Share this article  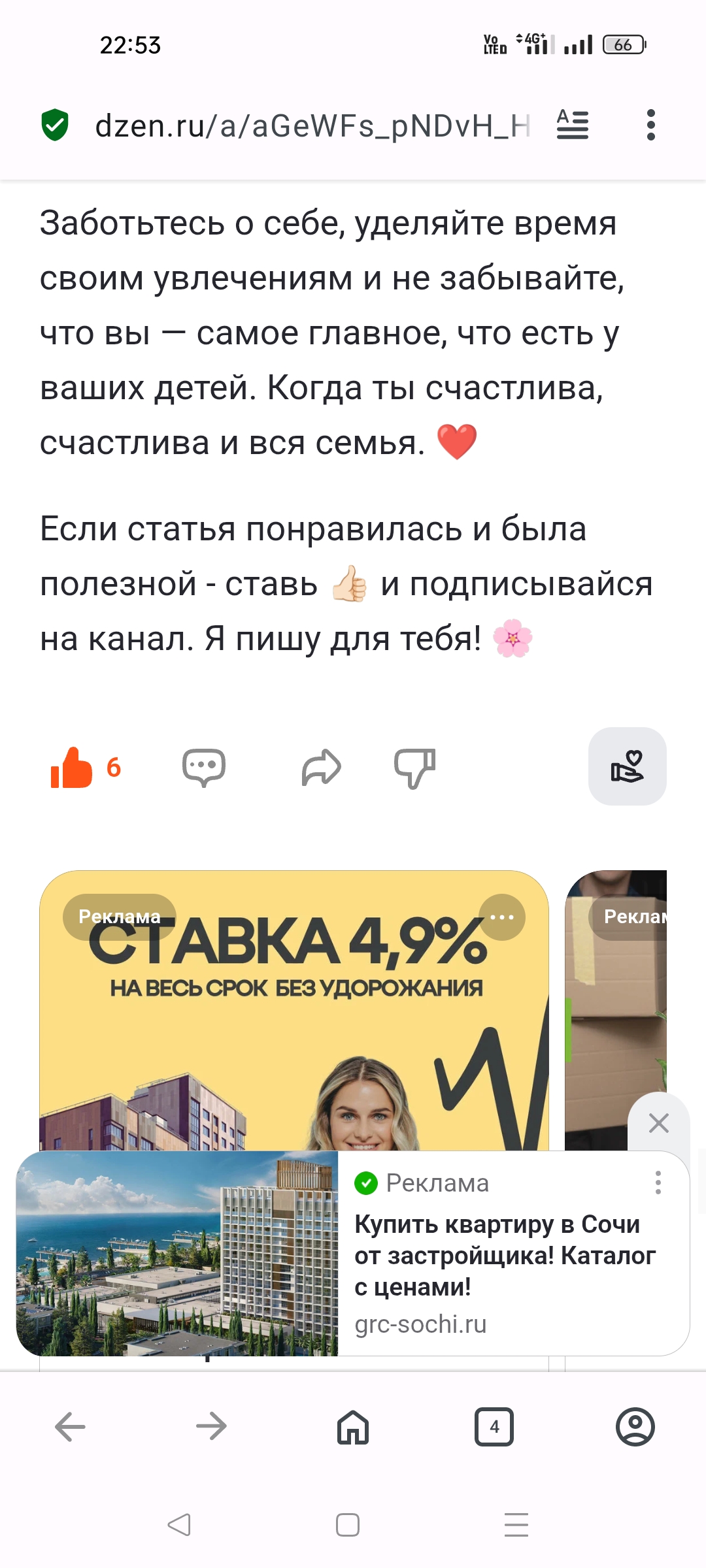click(x=322, y=768)
